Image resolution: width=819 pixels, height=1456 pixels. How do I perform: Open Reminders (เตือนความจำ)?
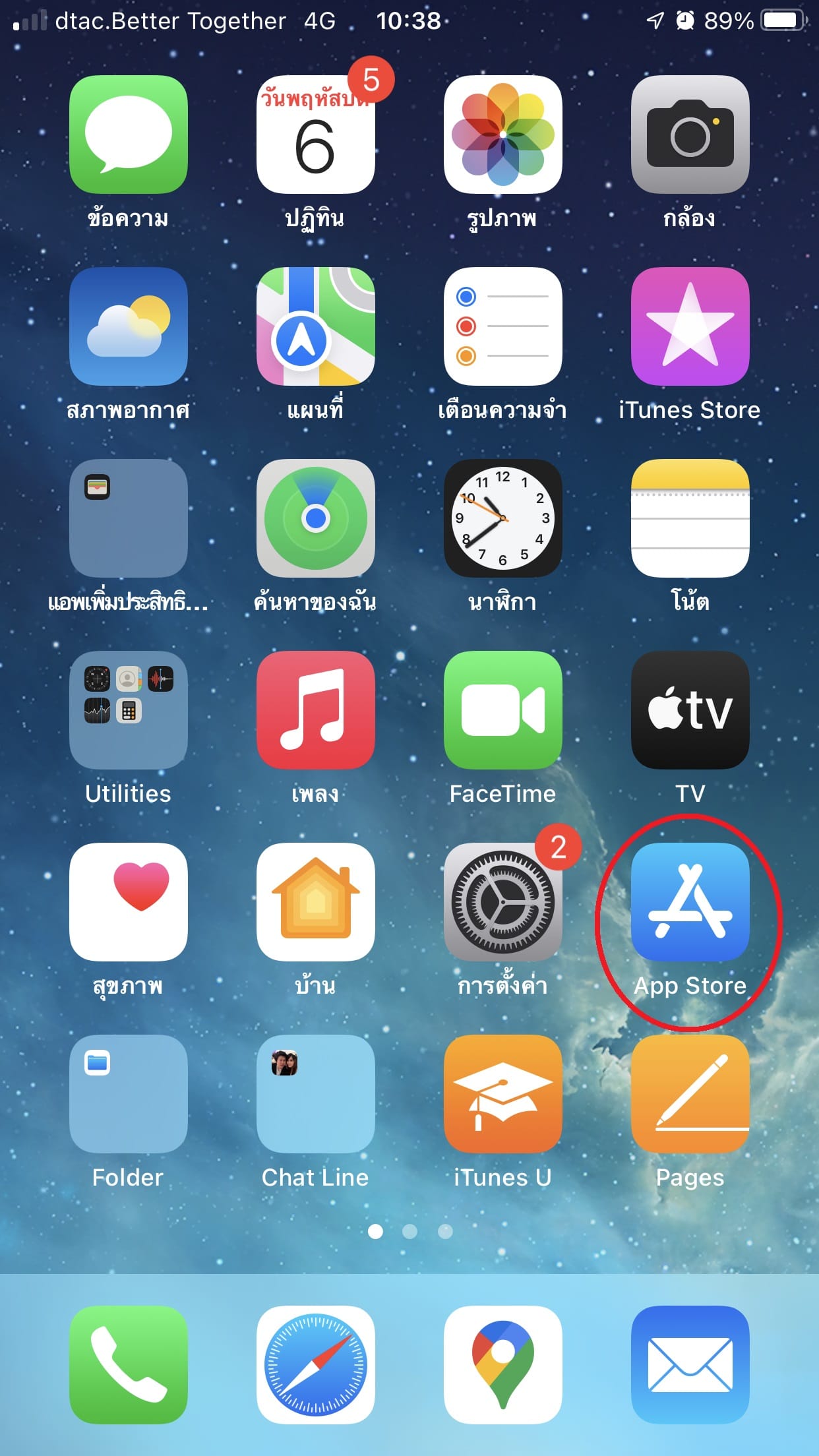(502, 326)
